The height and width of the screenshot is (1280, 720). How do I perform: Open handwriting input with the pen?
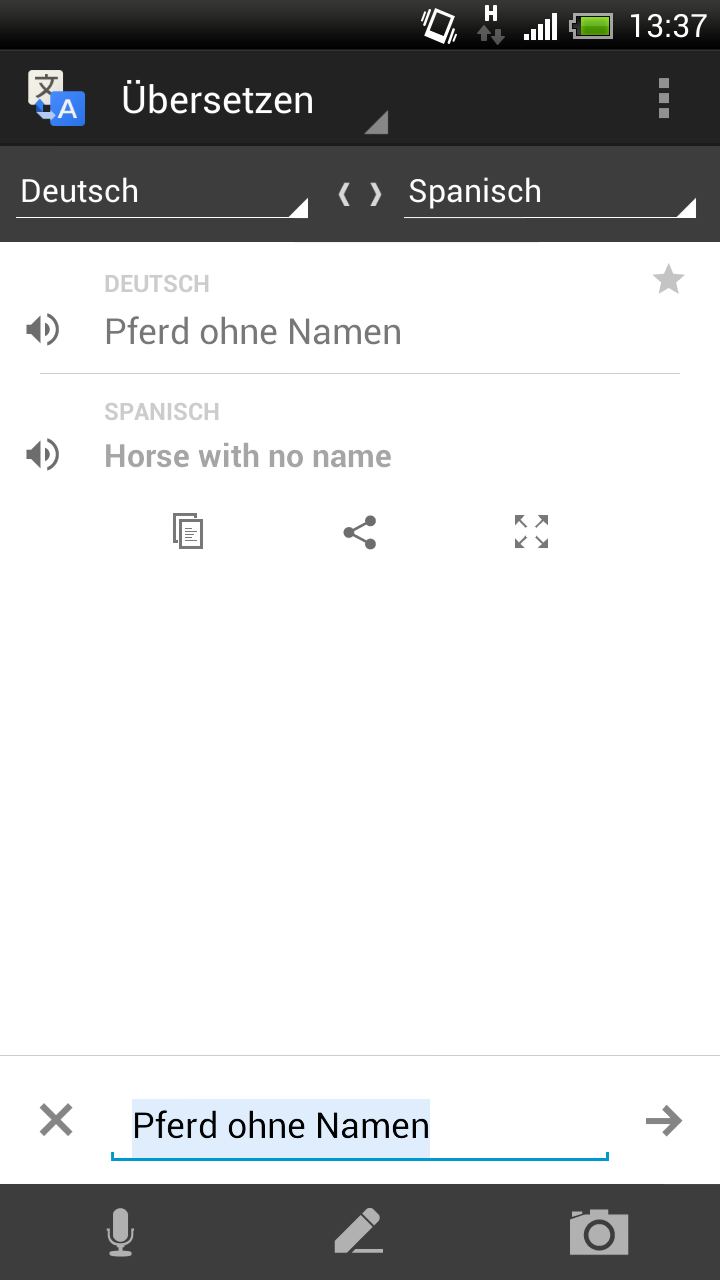358,1232
